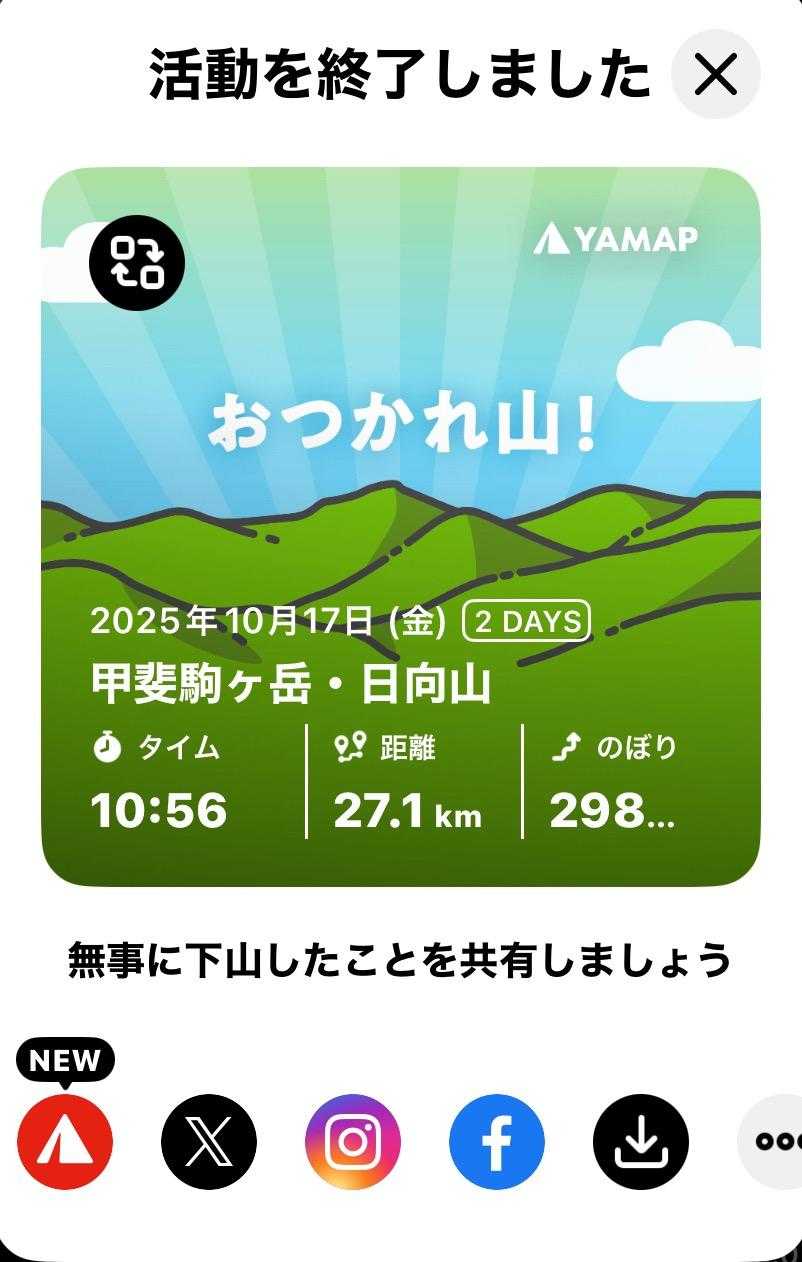Share the activity on Facebook

point(497,1141)
